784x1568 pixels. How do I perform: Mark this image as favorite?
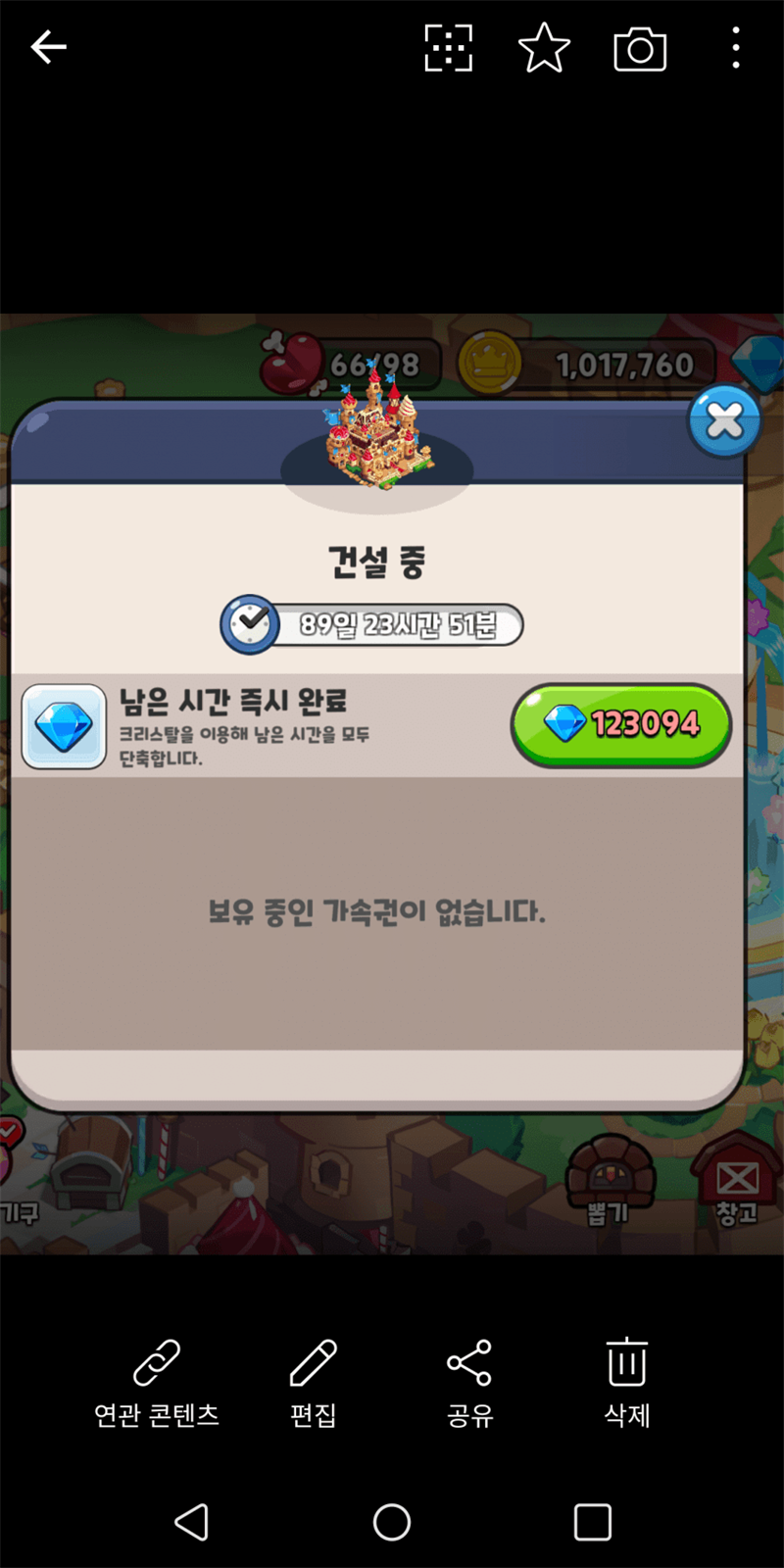point(544,48)
